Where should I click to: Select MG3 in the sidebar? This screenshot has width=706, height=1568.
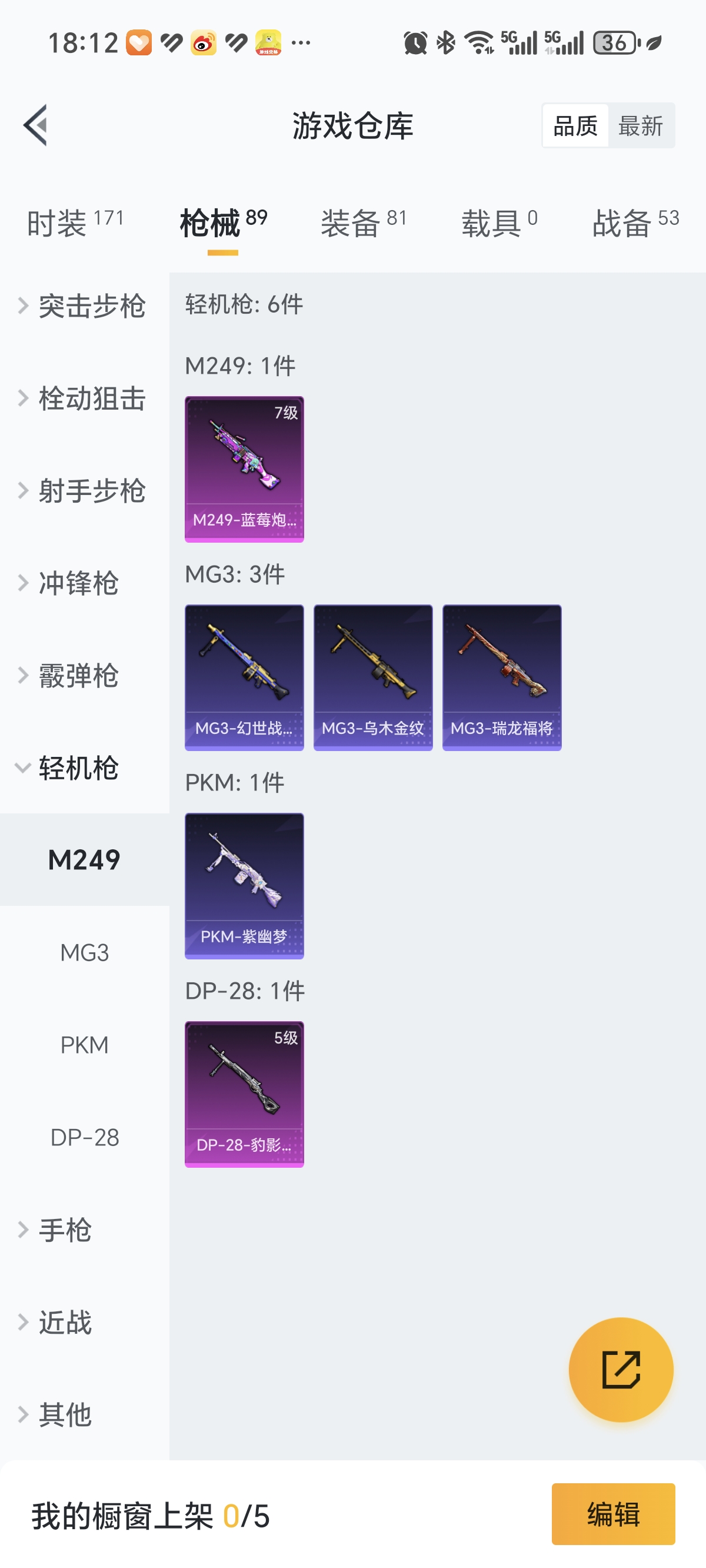coord(84,952)
